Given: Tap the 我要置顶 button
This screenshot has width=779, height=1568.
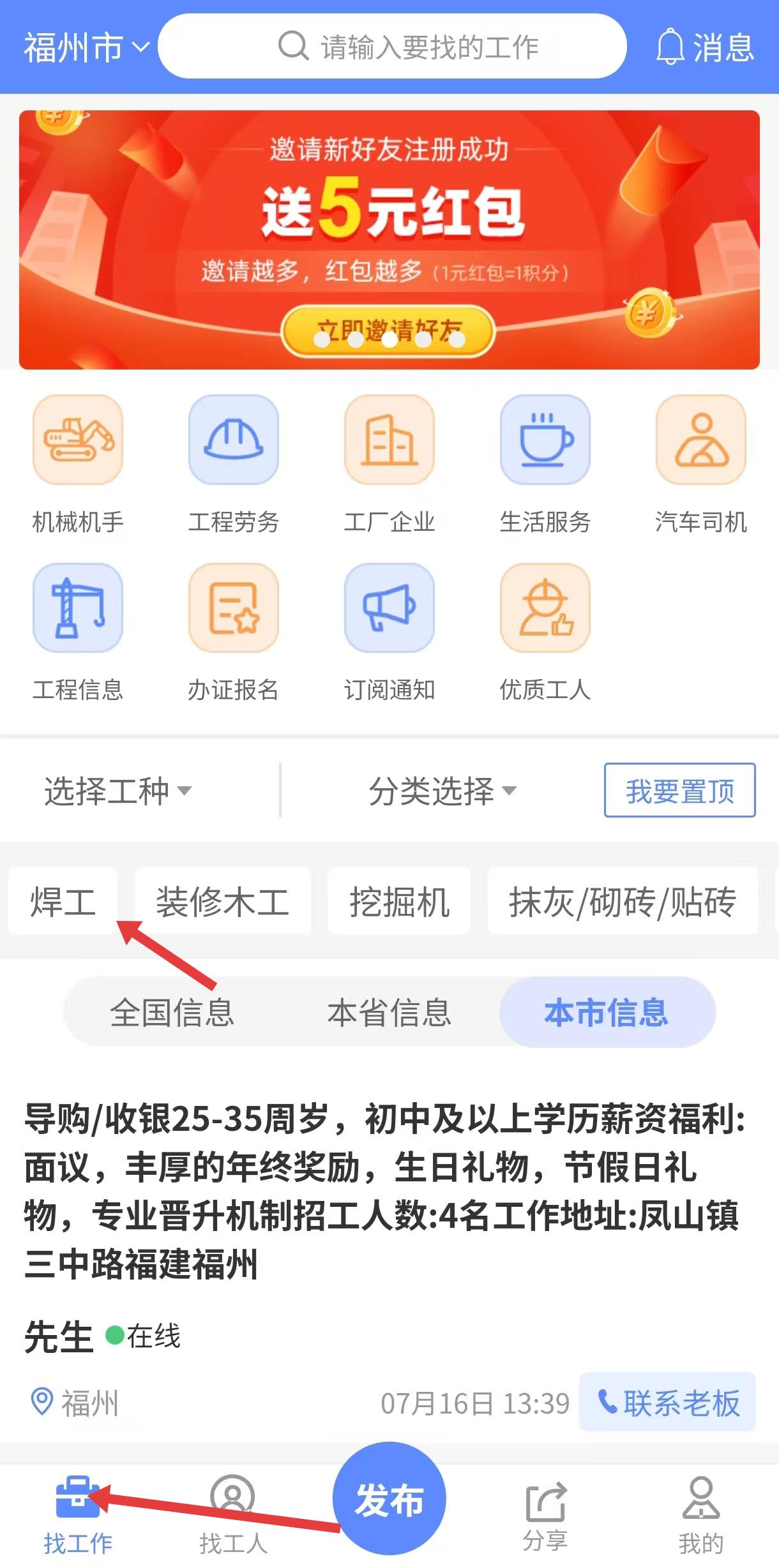Looking at the screenshot, I should [x=679, y=790].
